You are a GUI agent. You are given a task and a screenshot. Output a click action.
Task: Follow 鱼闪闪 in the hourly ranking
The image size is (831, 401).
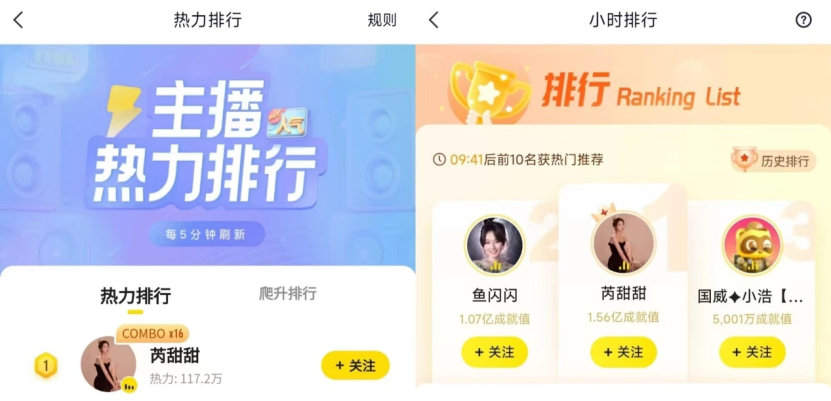(494, 352)
